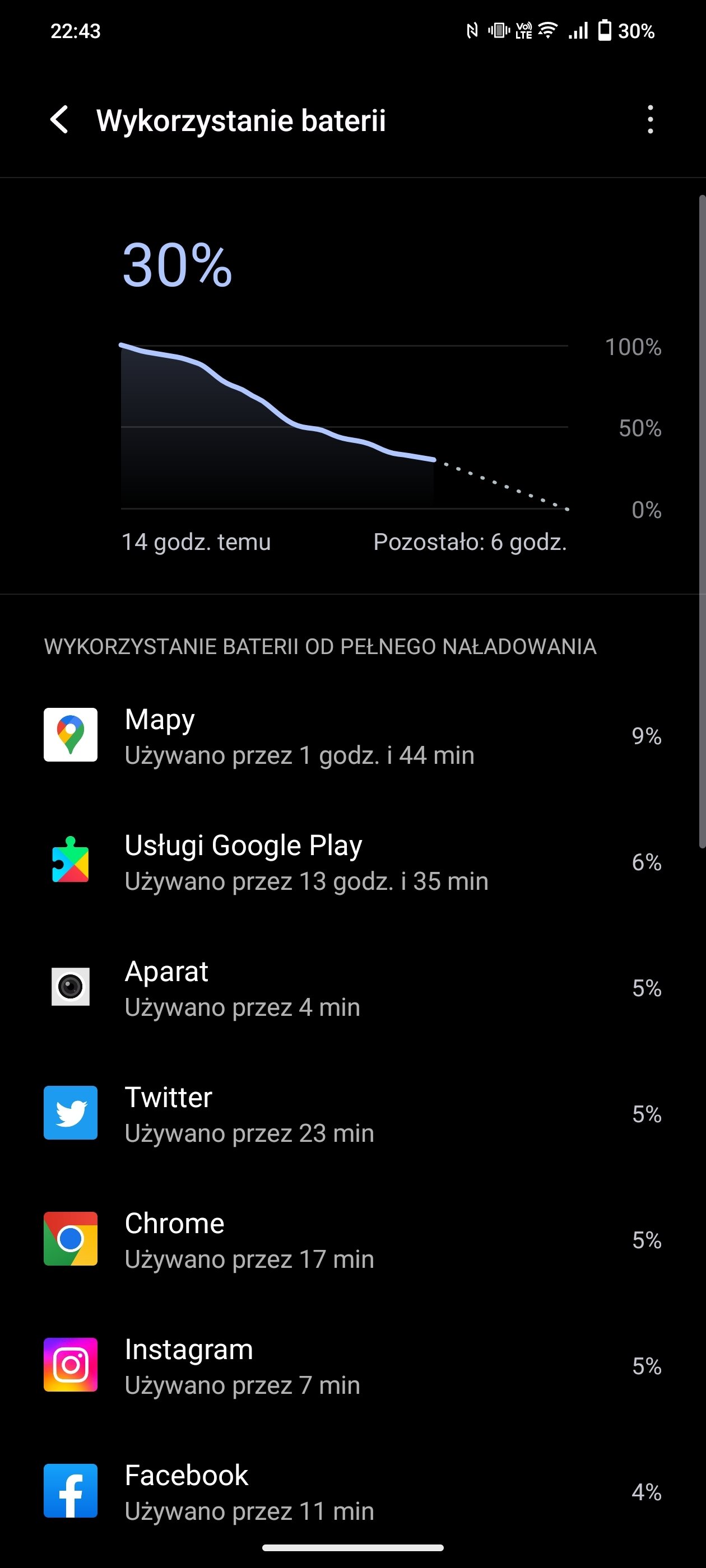
Task: Select the Aparat row
Action: click(352, 987)
